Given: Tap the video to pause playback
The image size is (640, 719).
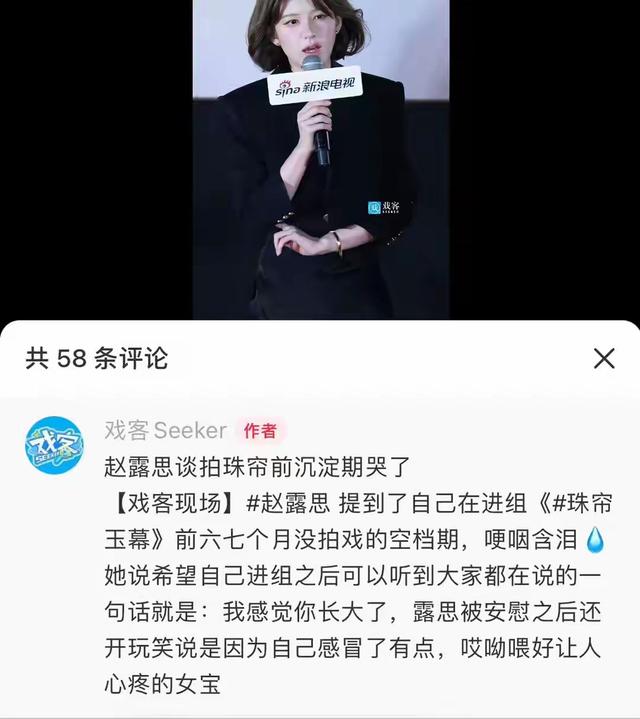Looking at the screenshot, I should click(320, 160).
